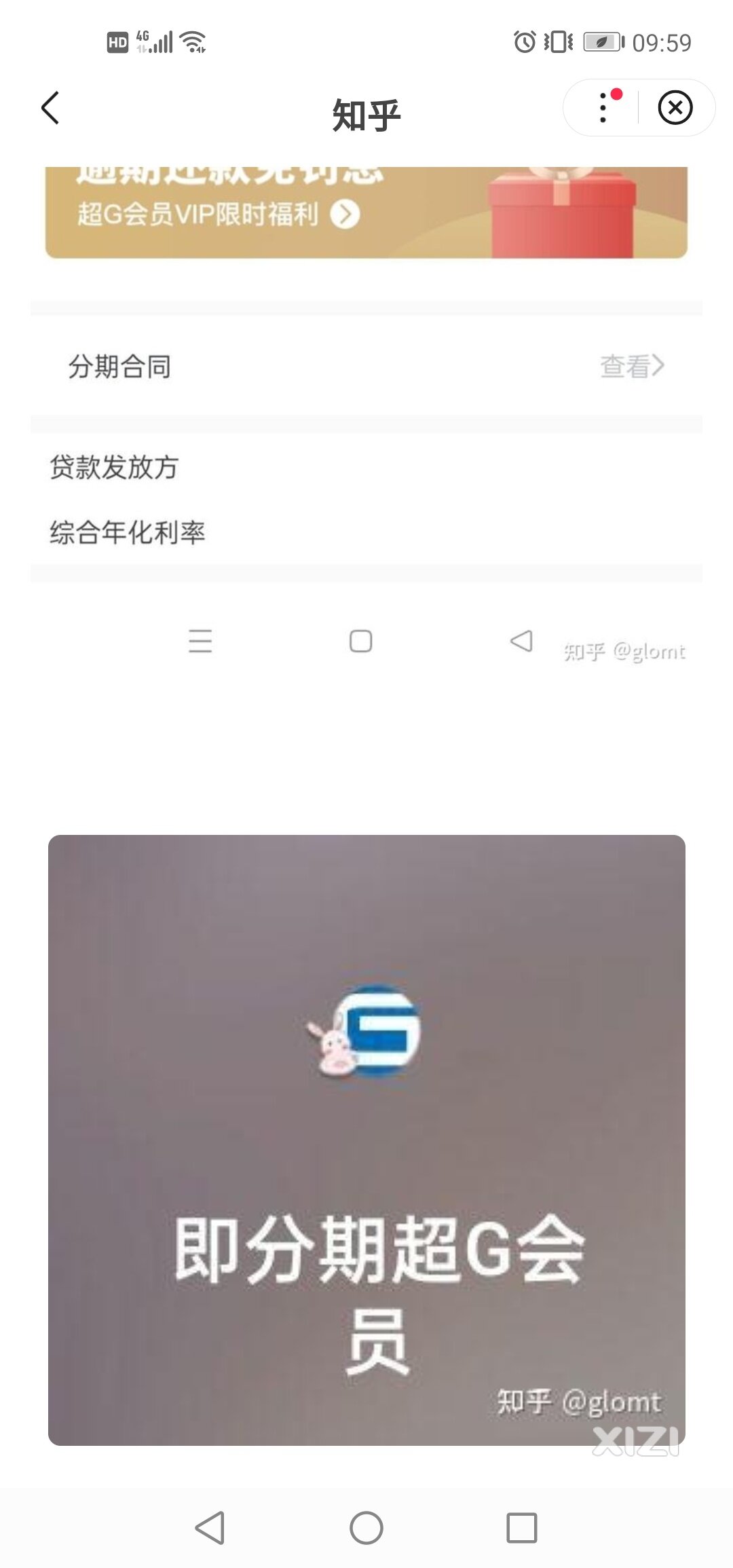Go to the home screen via system home button

coord(366,1528)
